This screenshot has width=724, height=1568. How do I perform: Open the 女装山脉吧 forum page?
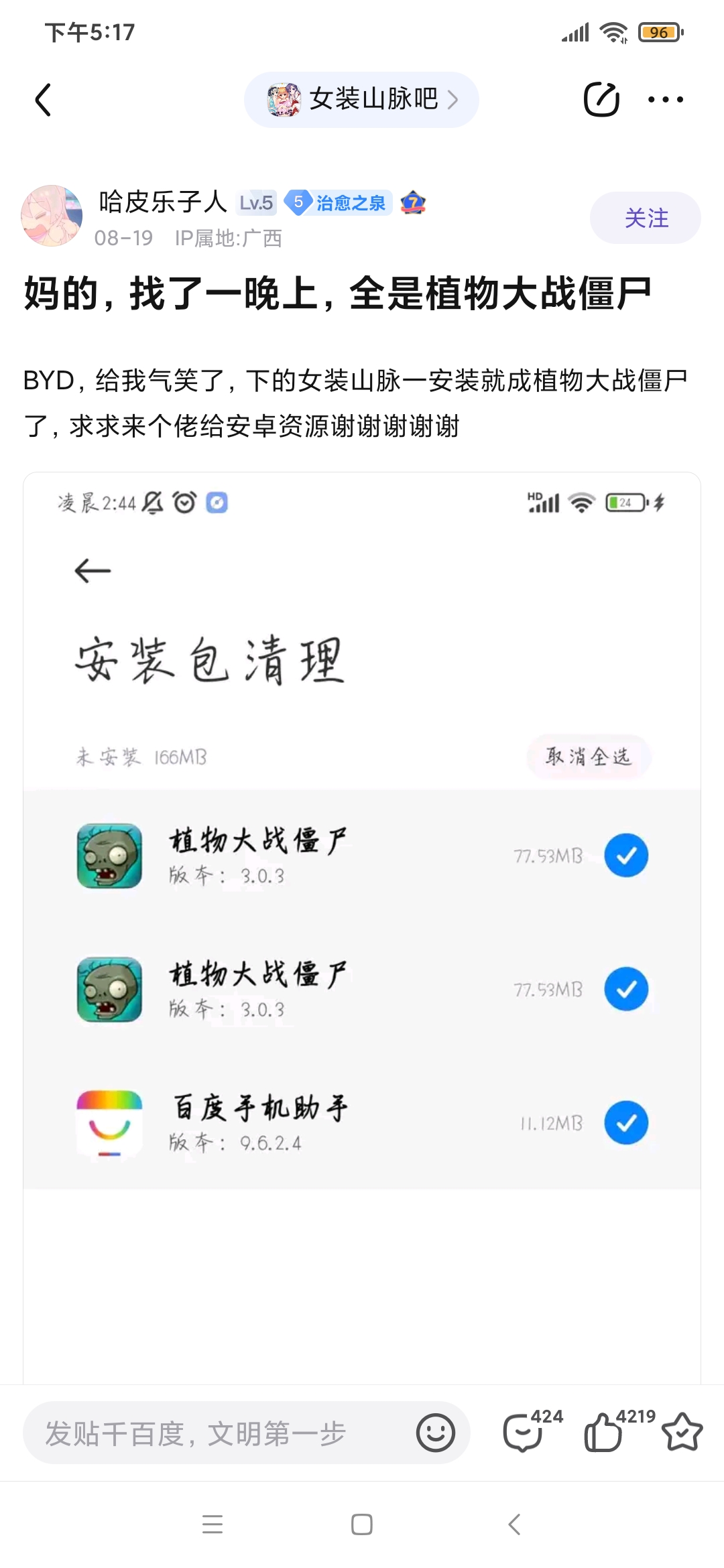point(361,100)
